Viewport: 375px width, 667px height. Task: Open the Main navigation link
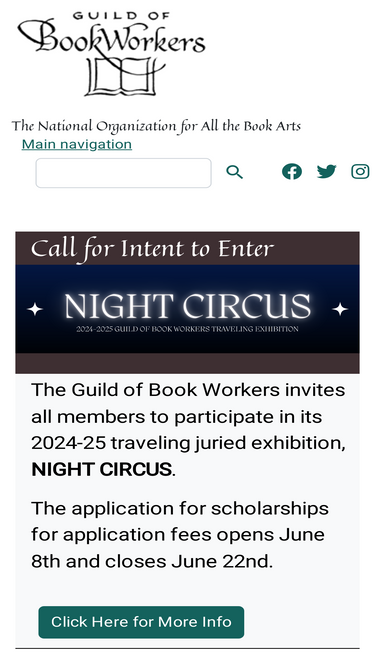(x=77, y=145)
